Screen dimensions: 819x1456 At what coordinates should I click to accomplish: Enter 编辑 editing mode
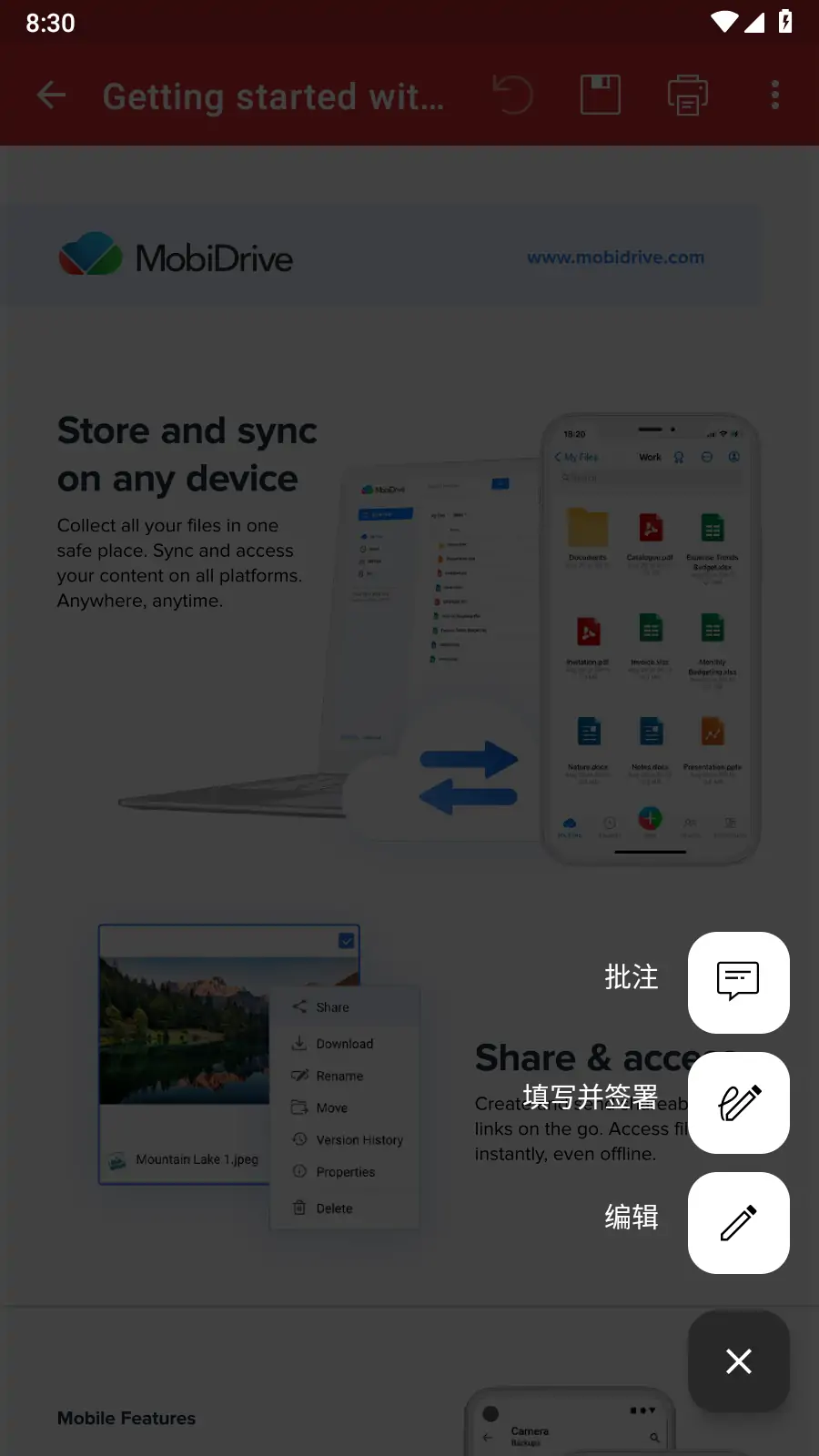point(738,1223)
